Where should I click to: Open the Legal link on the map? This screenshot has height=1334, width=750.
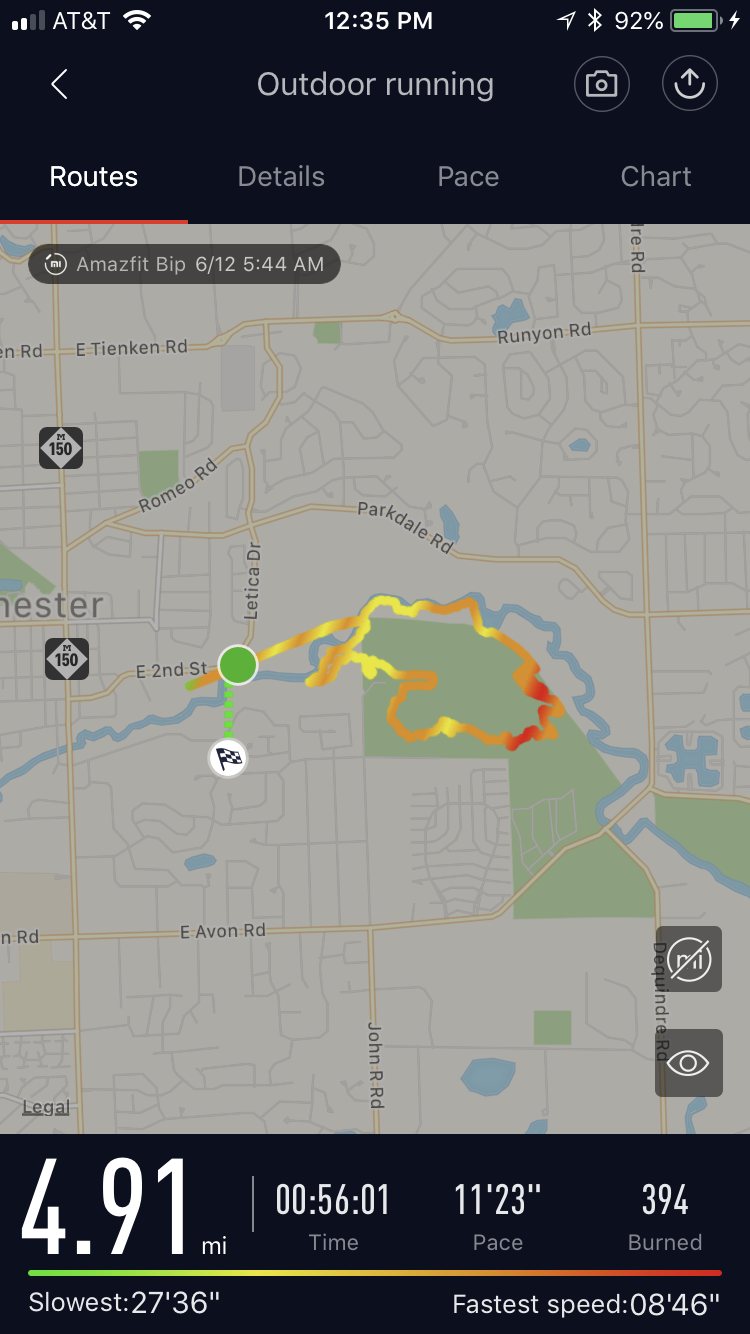[46, 1107]
